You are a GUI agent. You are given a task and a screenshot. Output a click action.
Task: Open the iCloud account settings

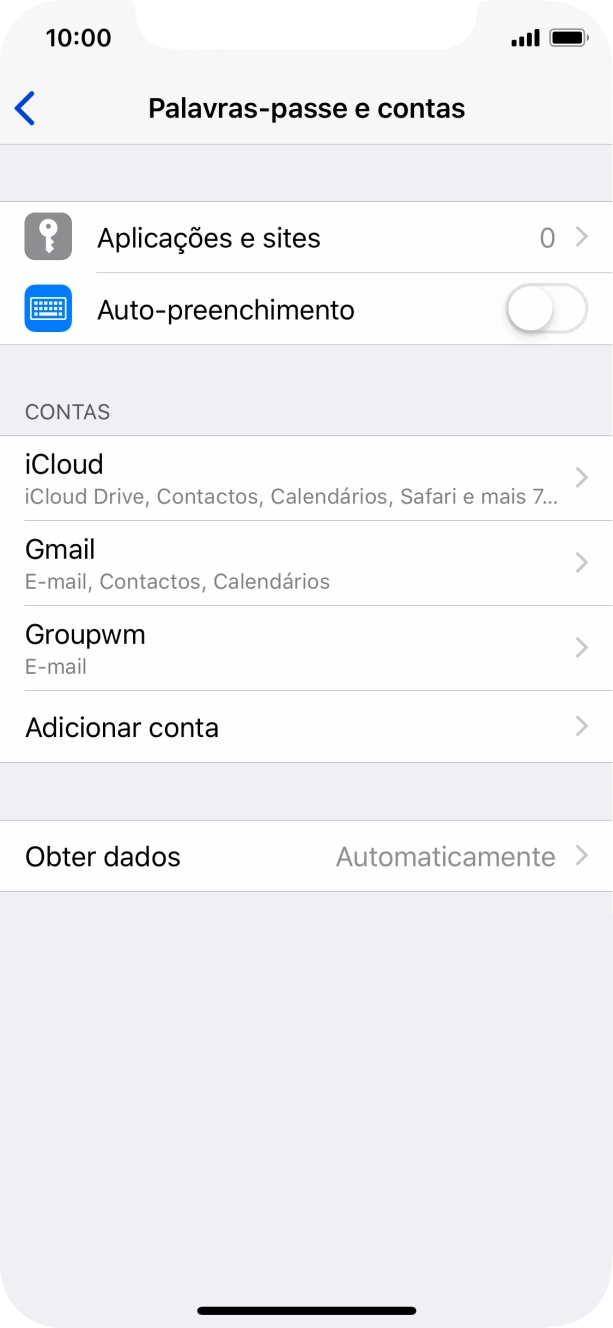306,478
